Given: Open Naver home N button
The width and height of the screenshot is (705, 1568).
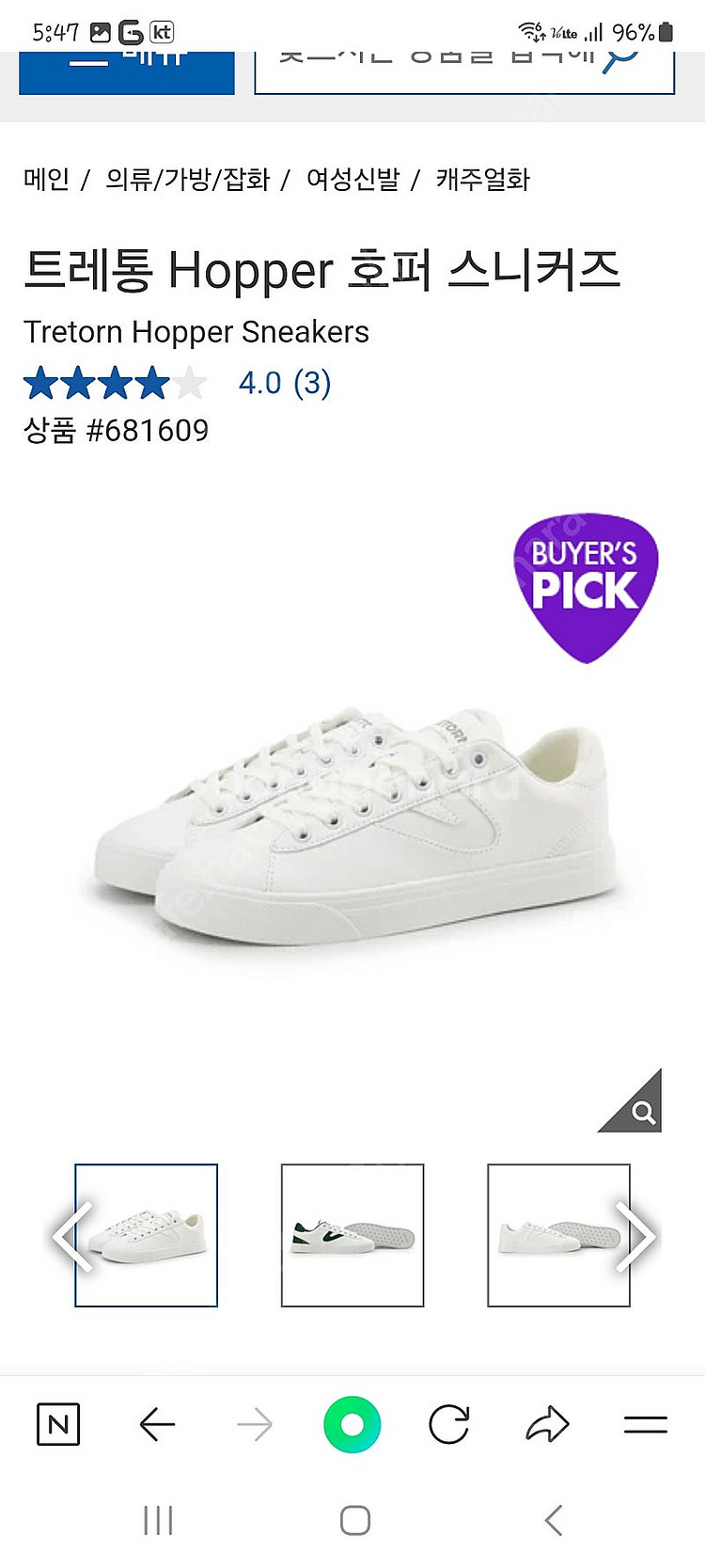Looking at the screenshot, I should [x=58, y=1424].
